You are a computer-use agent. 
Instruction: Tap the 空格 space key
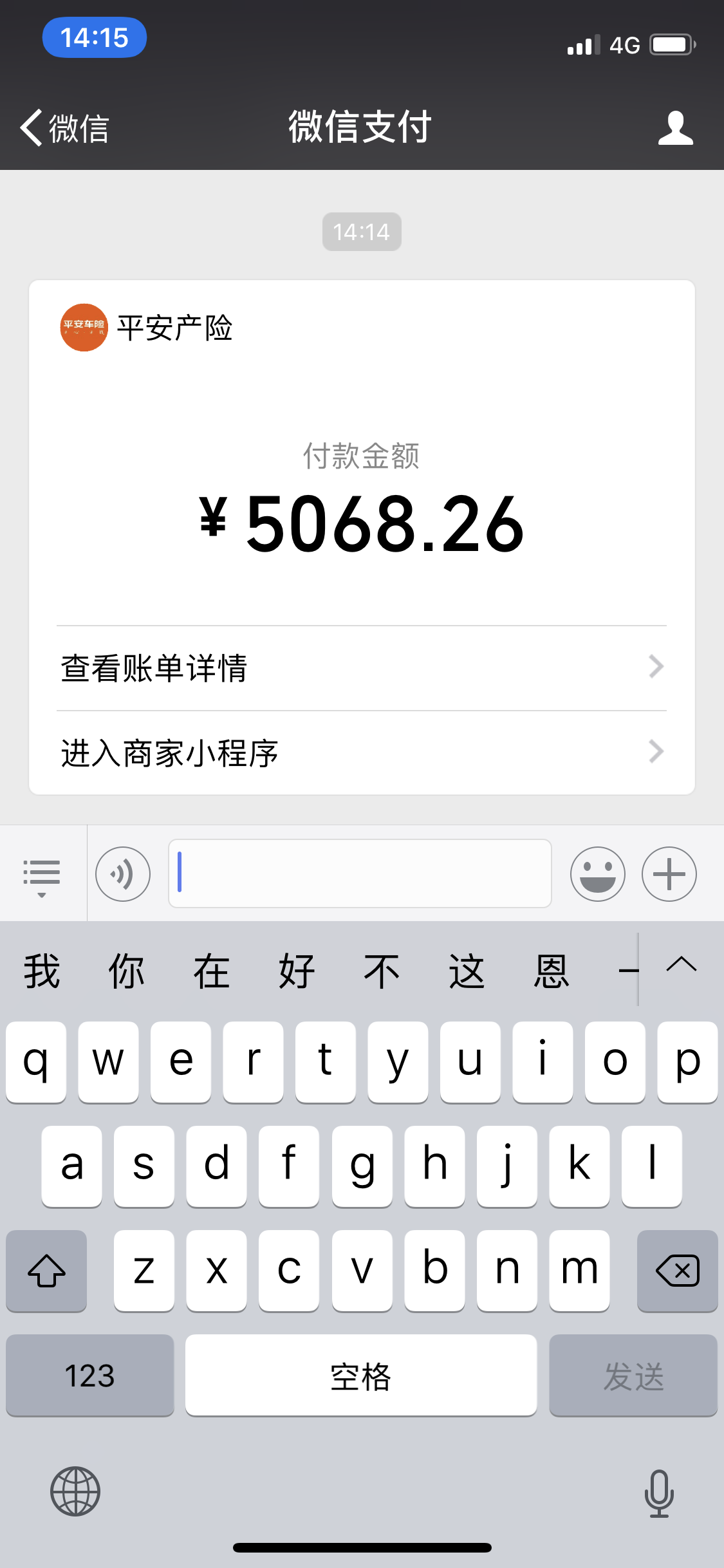[x=360, y=1376]
